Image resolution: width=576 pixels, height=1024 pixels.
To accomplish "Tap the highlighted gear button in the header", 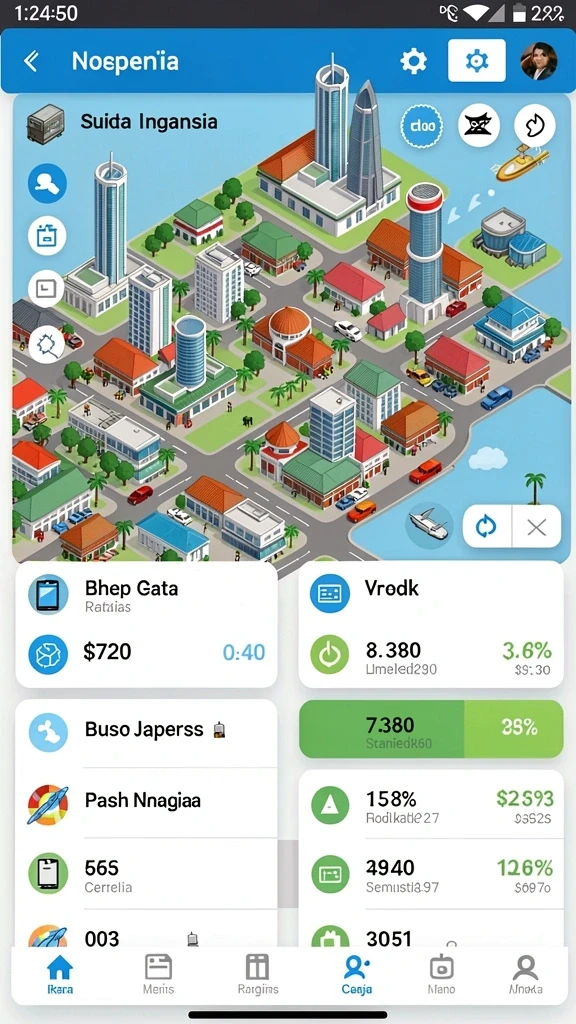I will [477, 61].
